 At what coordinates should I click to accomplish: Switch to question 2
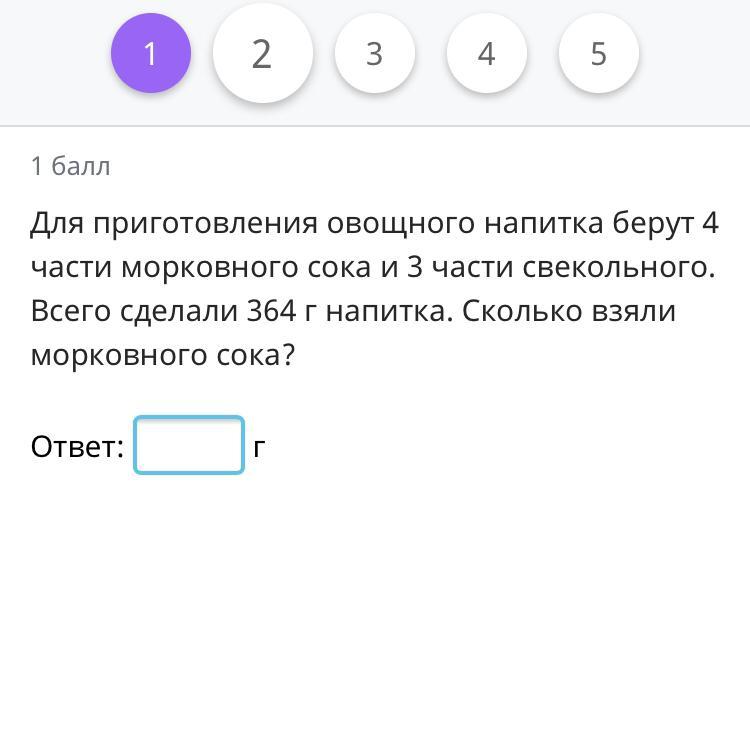pyautogui.click(x=262, y=53)
